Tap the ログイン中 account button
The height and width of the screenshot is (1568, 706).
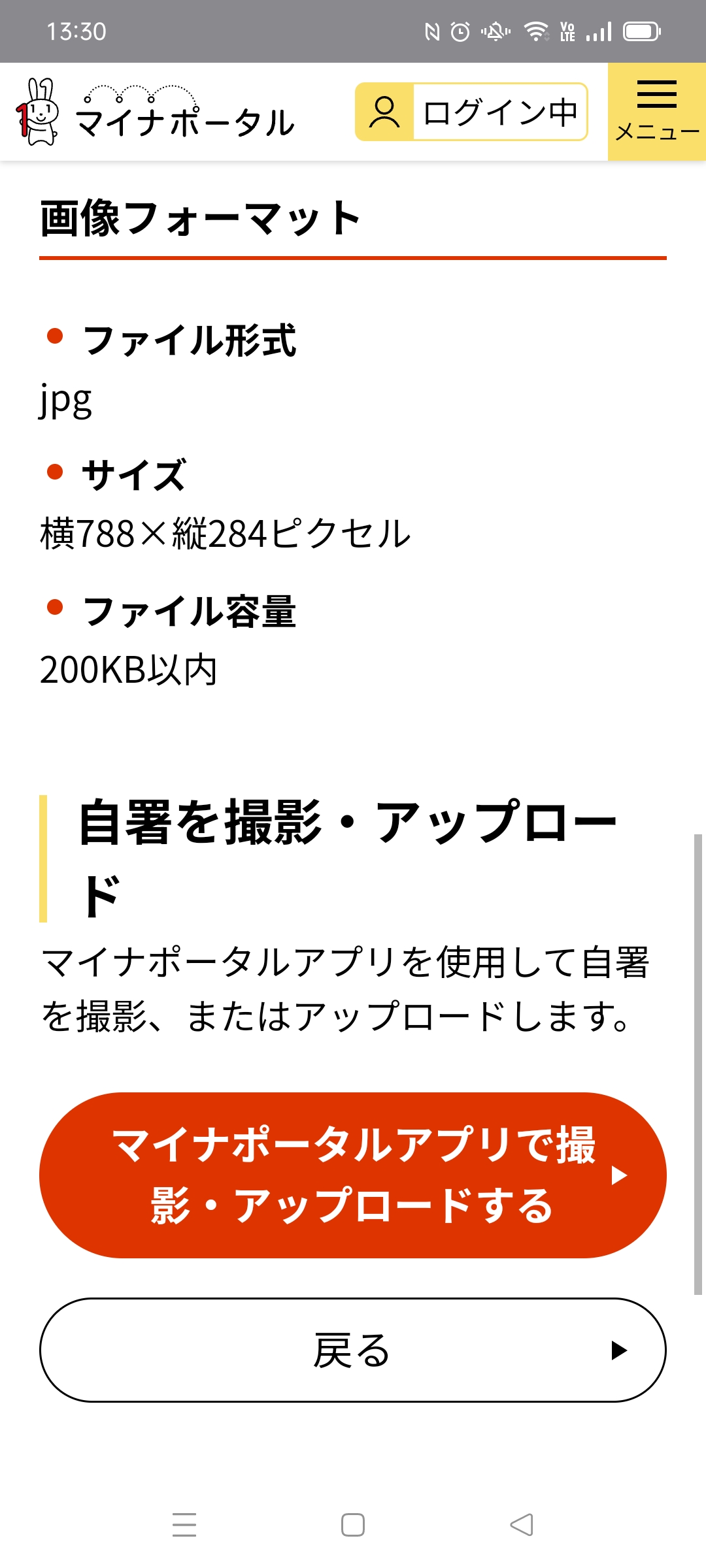471,112
